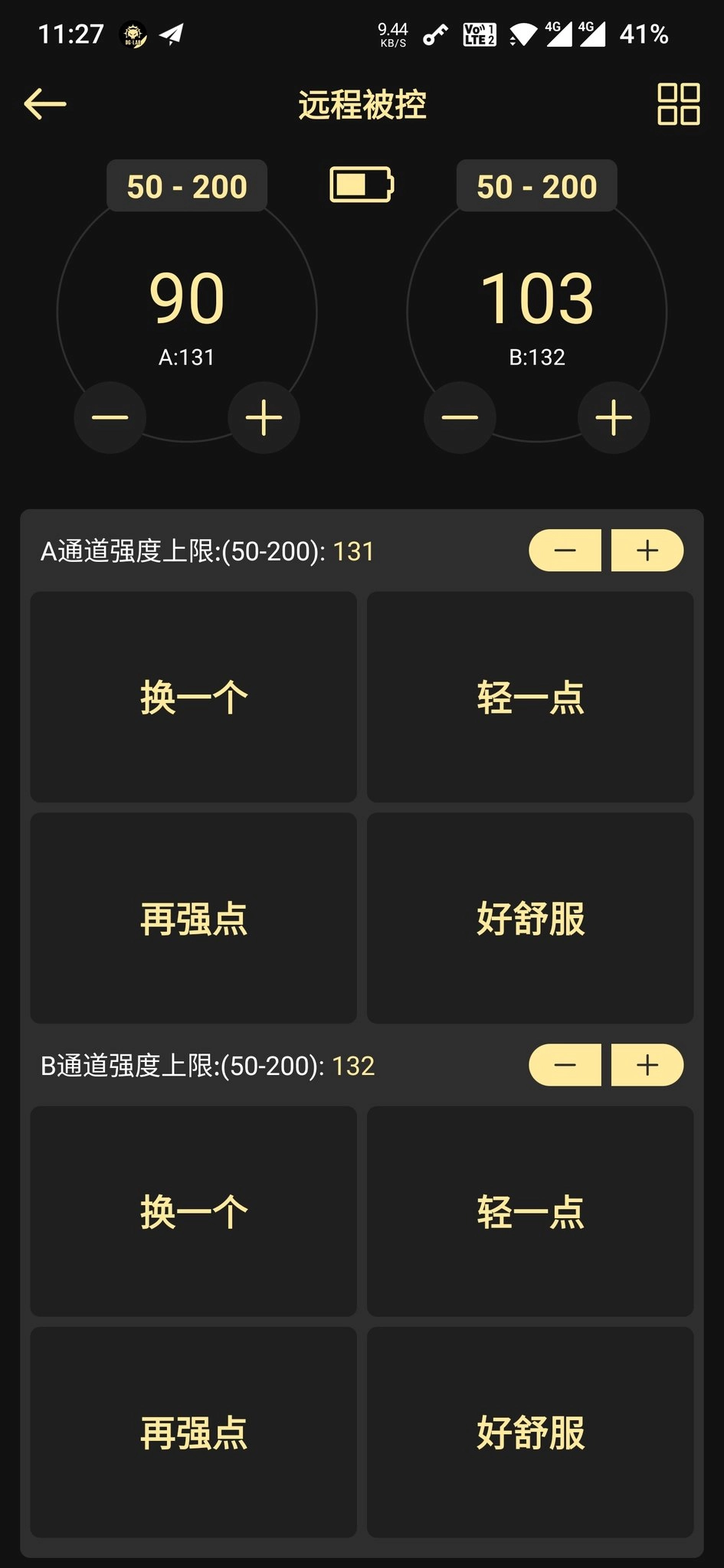This screenshot has height=1568, width=724.
Task: Raise the A通道强度上限 value of 131
Action: click(x=647, y=550)
